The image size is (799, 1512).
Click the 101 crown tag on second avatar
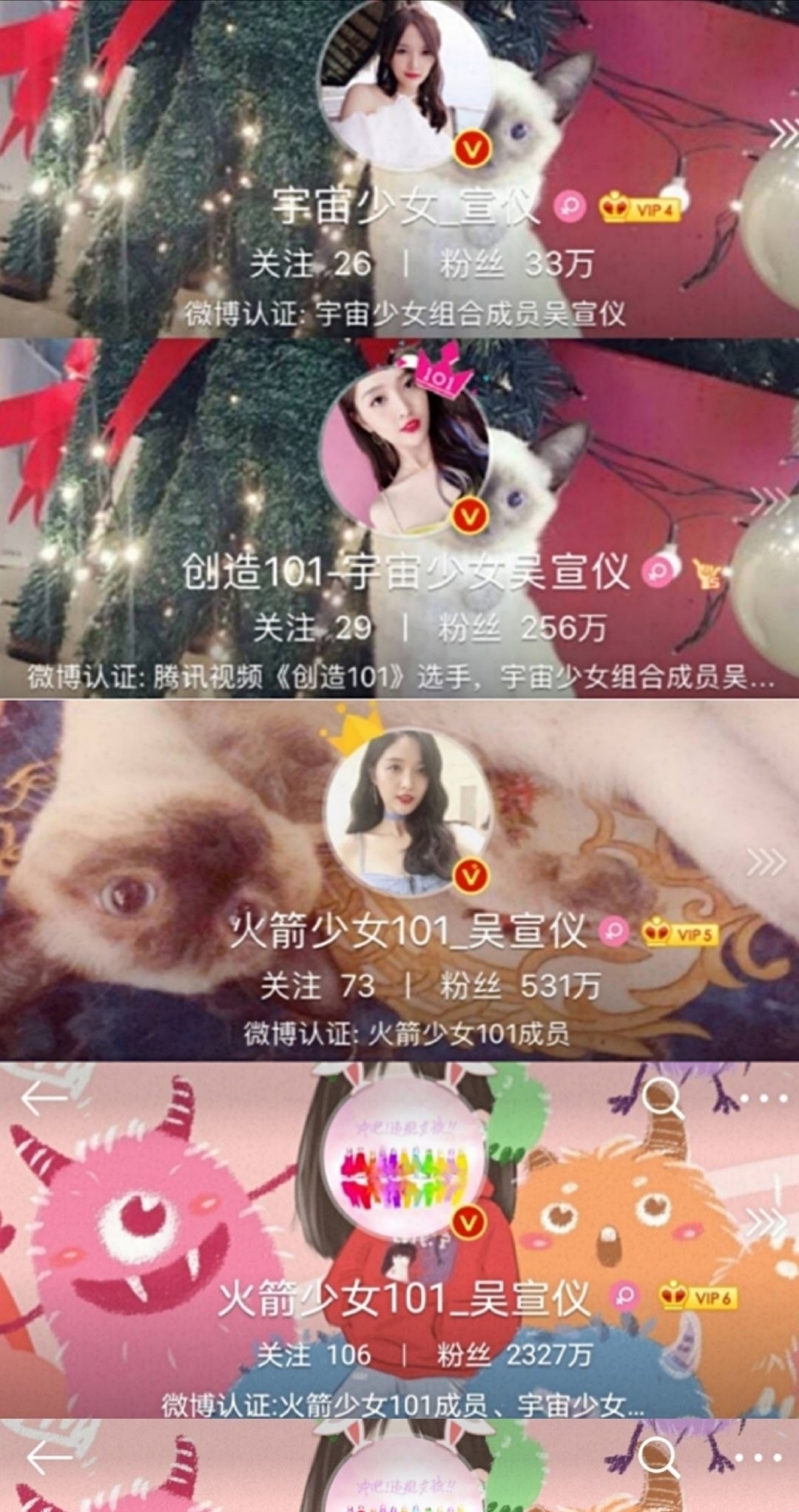[x=442, y=373]
